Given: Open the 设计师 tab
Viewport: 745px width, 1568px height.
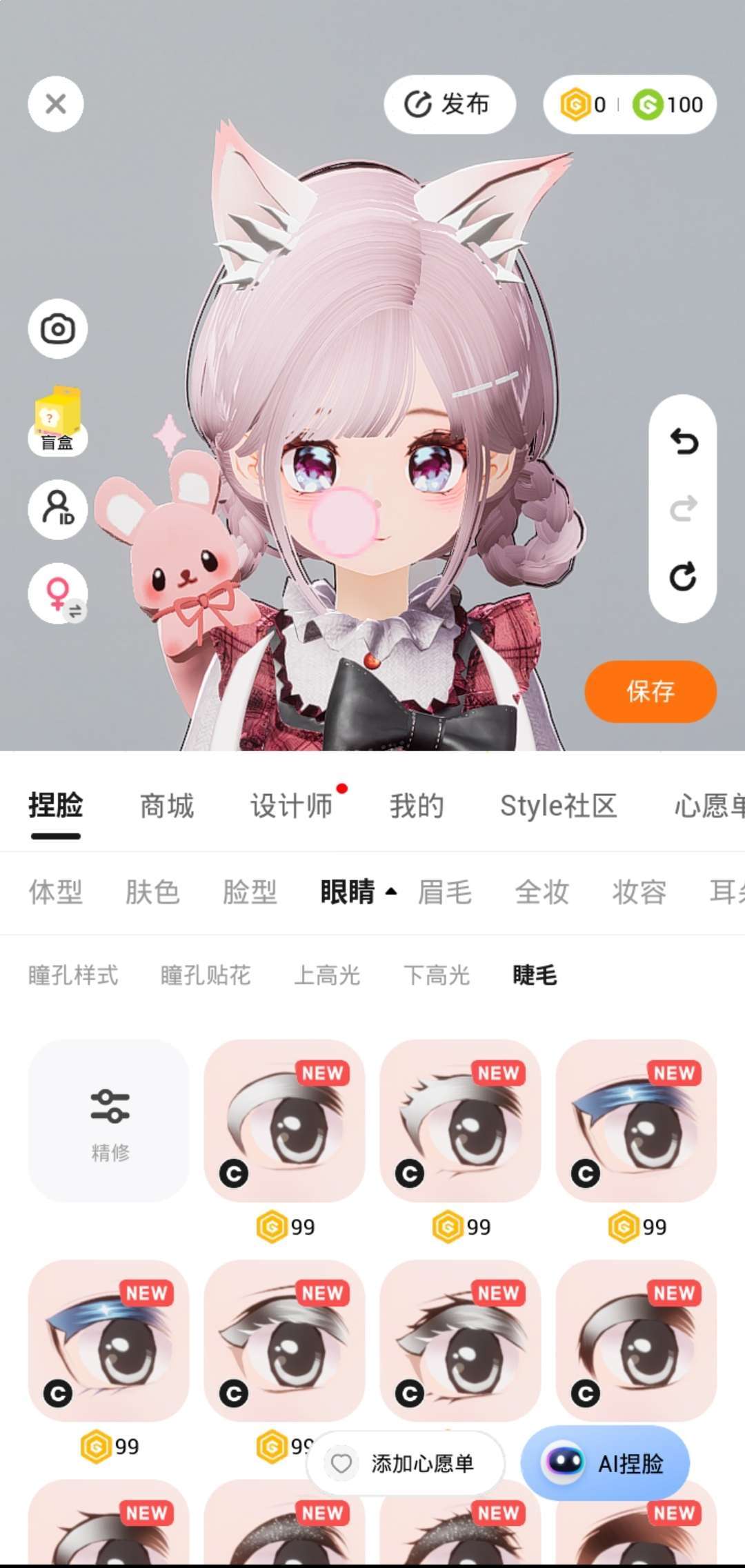Looking at the screenshot, I should click(291, 806).
